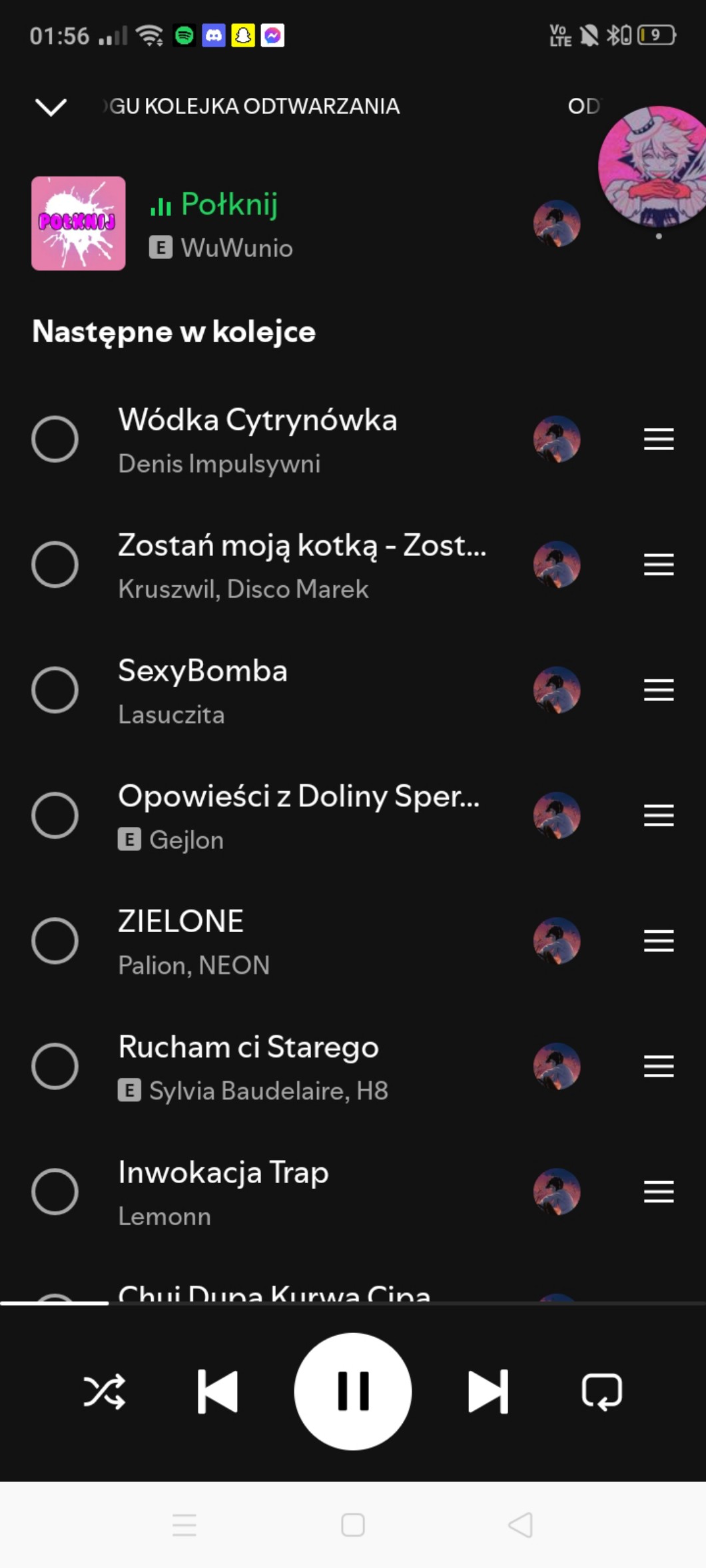
Task: Select the Wódka Cytrynówka queue checkbox
Action: [x=55, y=439]
